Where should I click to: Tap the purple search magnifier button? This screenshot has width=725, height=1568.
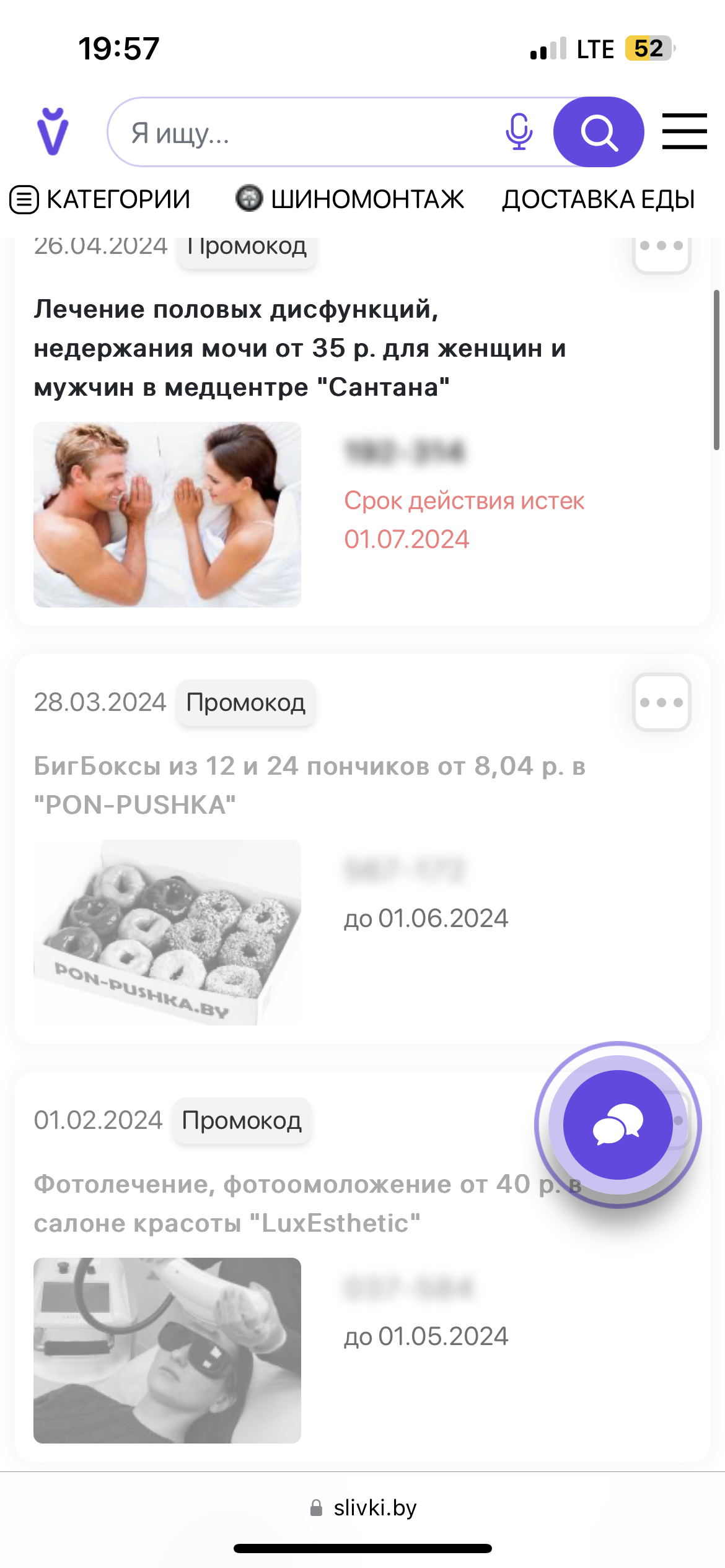click(x=599, y=132)
